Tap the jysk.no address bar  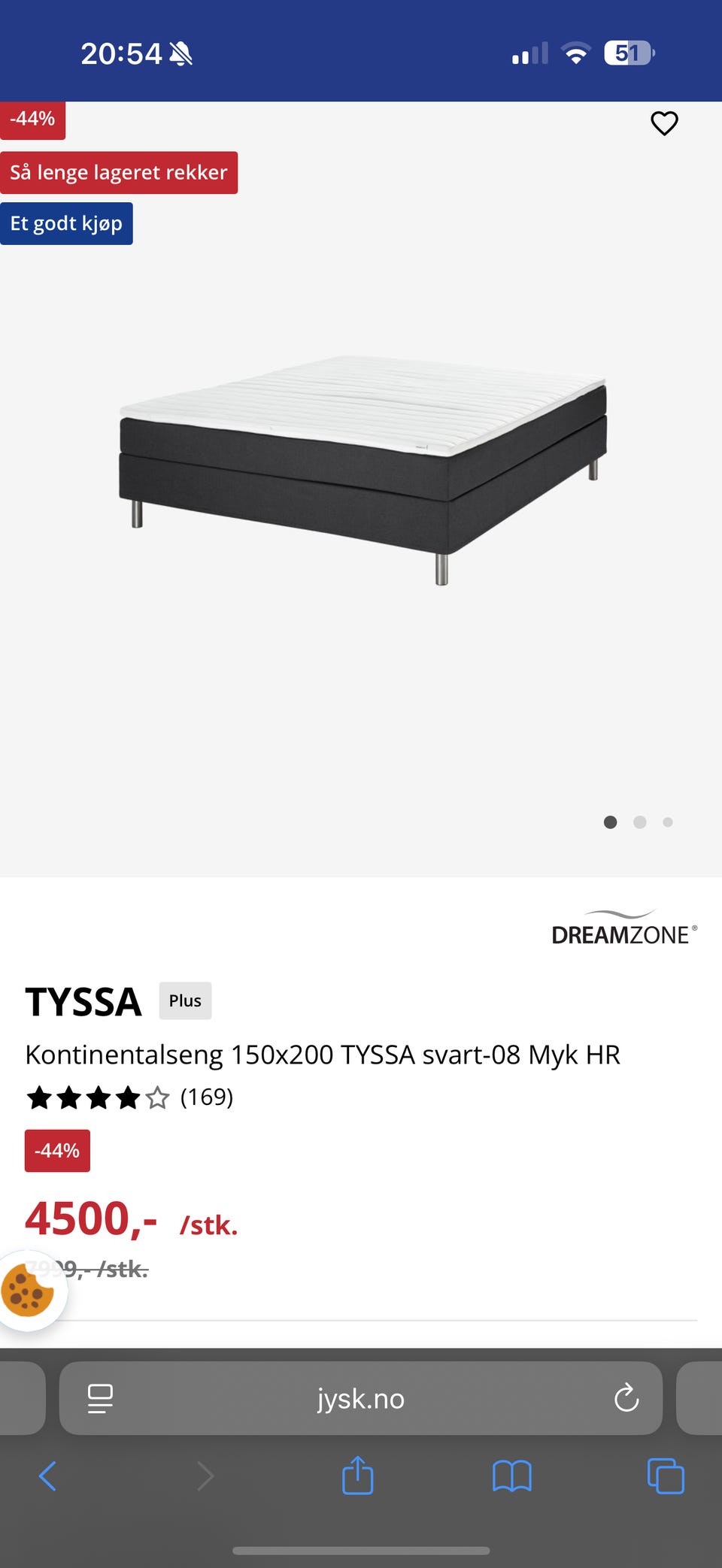coord(361,1398)
